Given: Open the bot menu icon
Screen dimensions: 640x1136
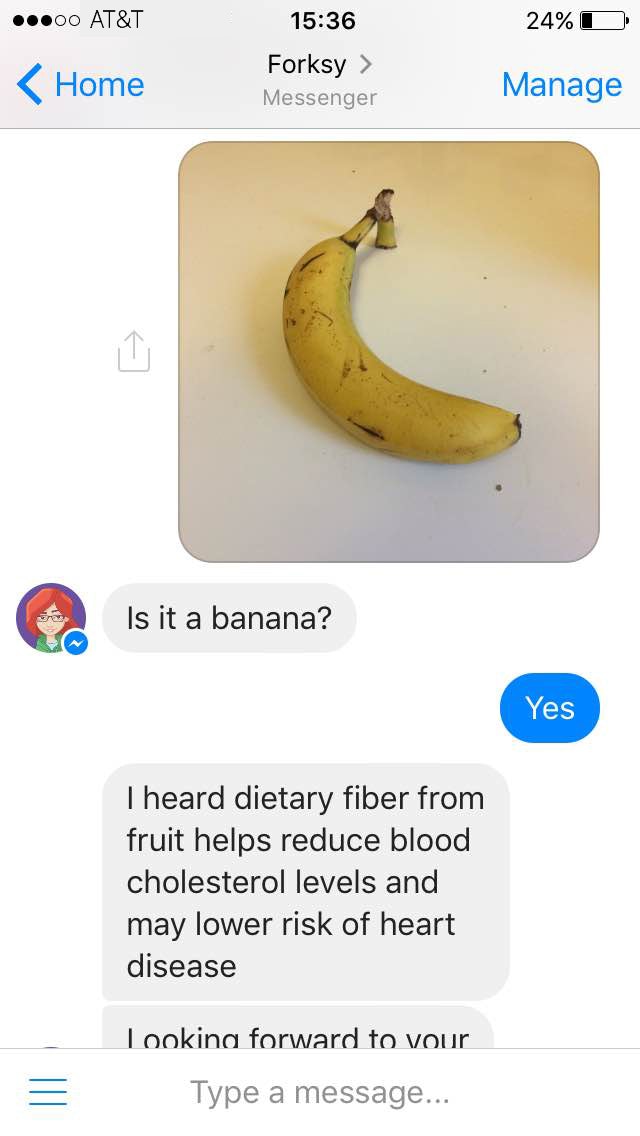Looking at the screenshot, I should (x=48, y=1091).
